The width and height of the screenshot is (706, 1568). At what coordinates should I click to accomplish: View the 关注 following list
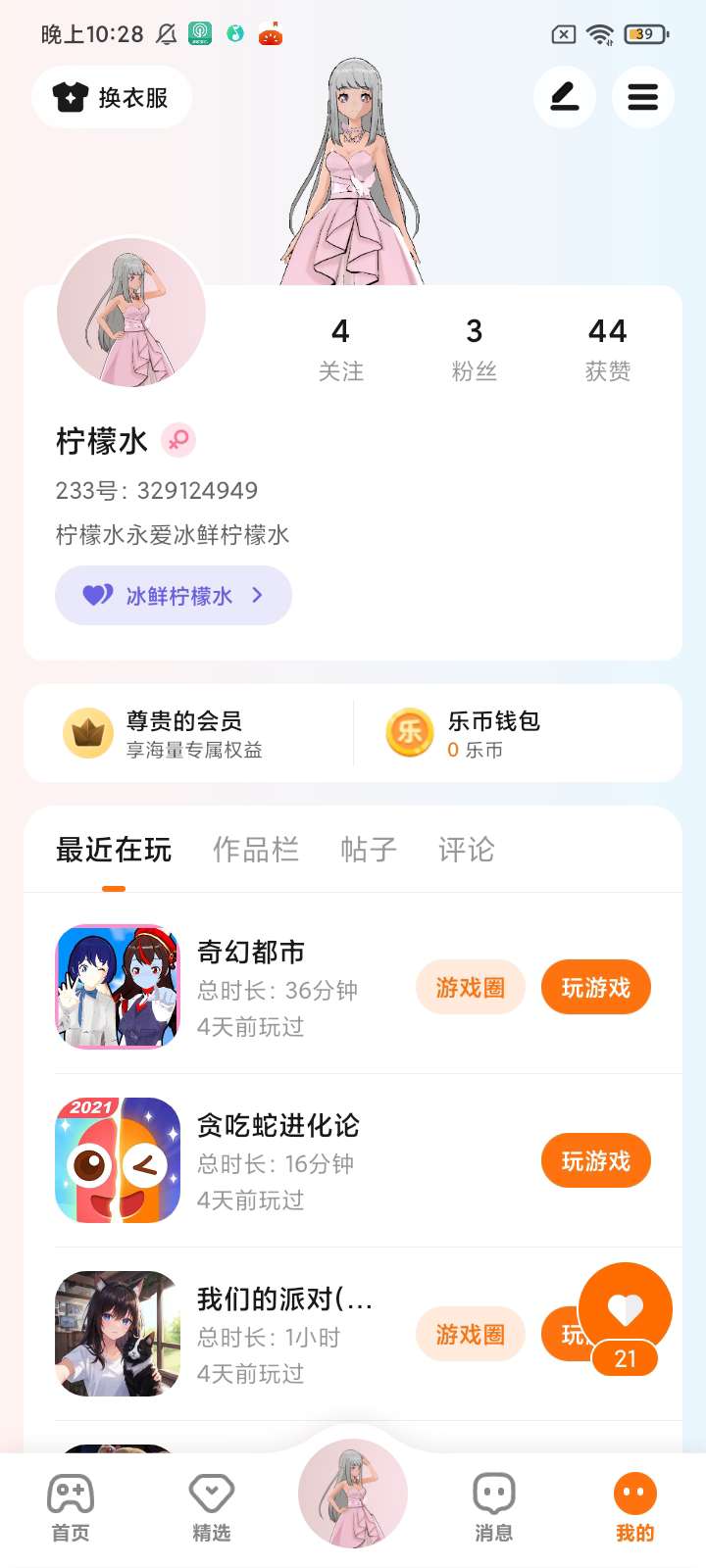(340, 349)
